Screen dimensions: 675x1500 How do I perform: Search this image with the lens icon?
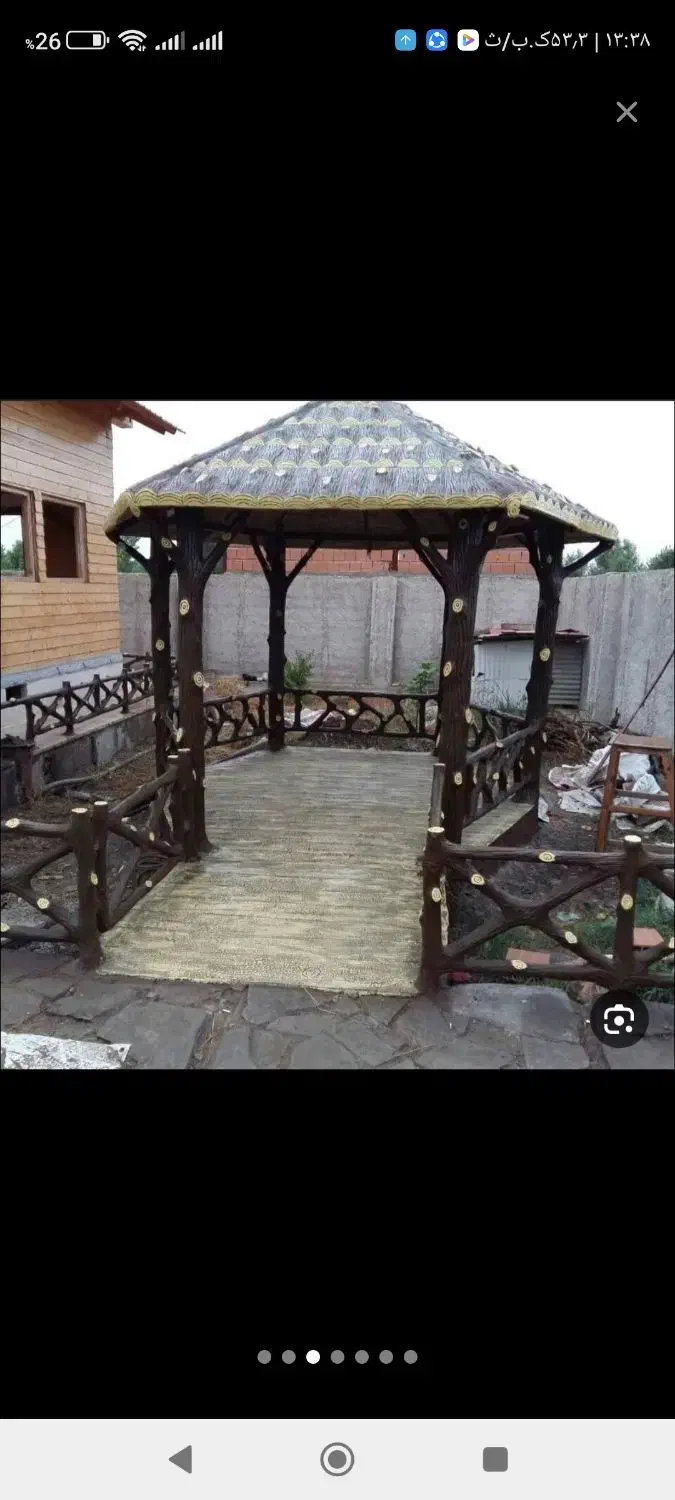click(x=619, y=1019)
